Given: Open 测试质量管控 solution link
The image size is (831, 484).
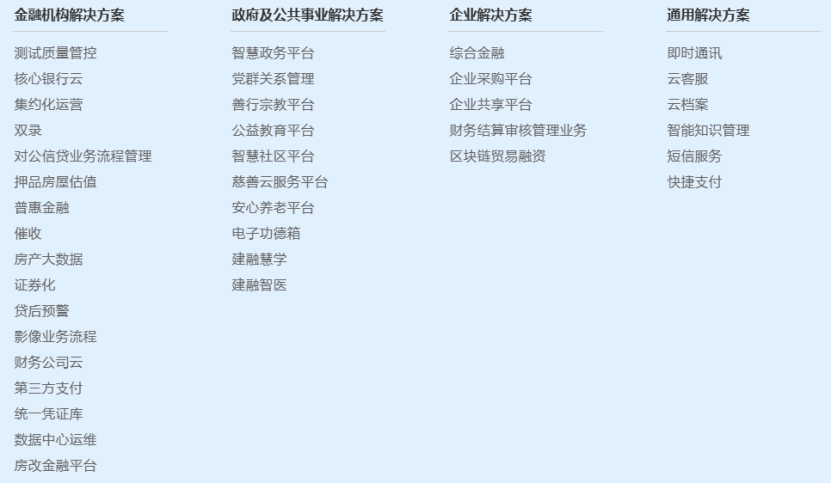Looking at the screenshot, I should coord(55,53).
